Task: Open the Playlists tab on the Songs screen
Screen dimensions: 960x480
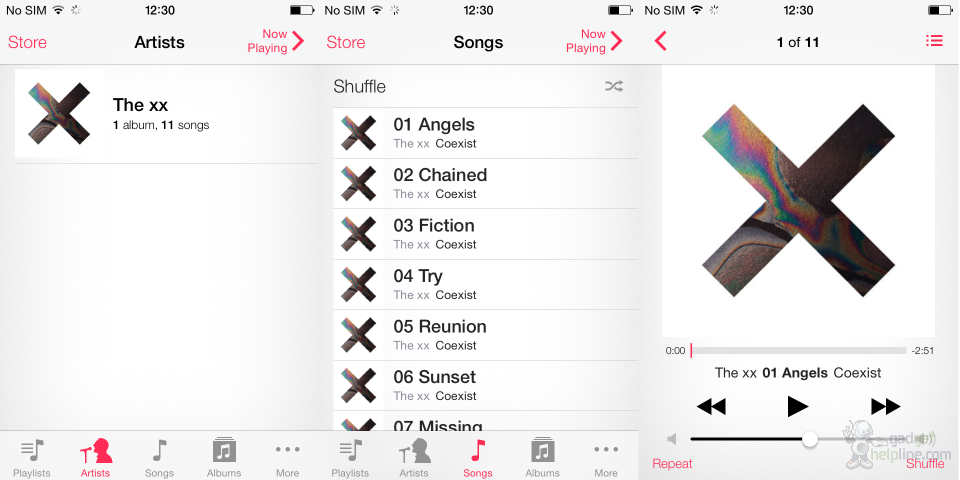Action: pos(350,458)
